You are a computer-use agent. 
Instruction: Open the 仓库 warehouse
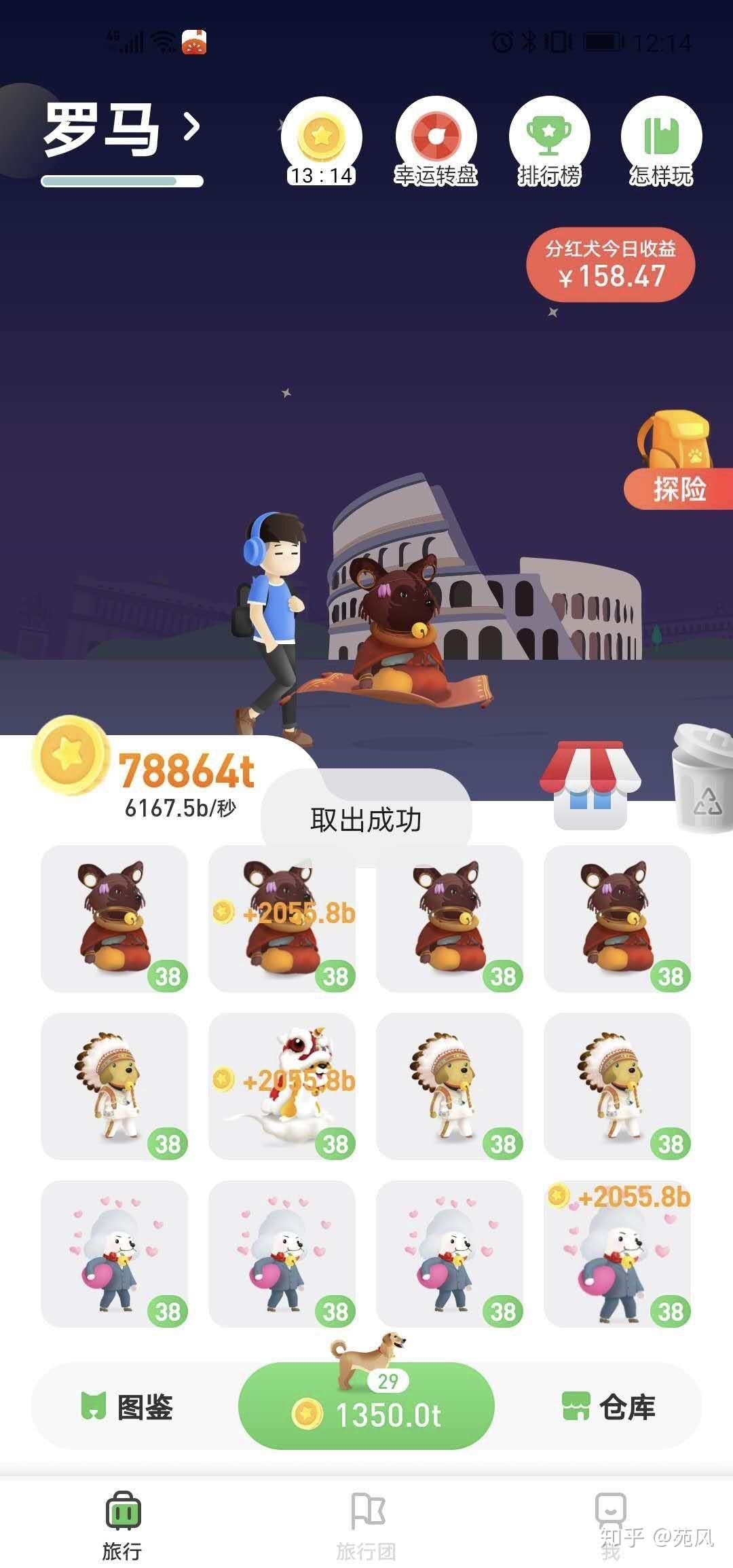[x=609, y=1406]
